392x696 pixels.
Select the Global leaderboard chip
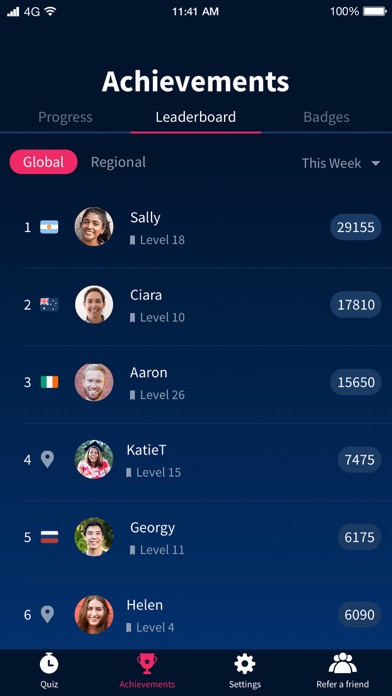coord(44,162)
